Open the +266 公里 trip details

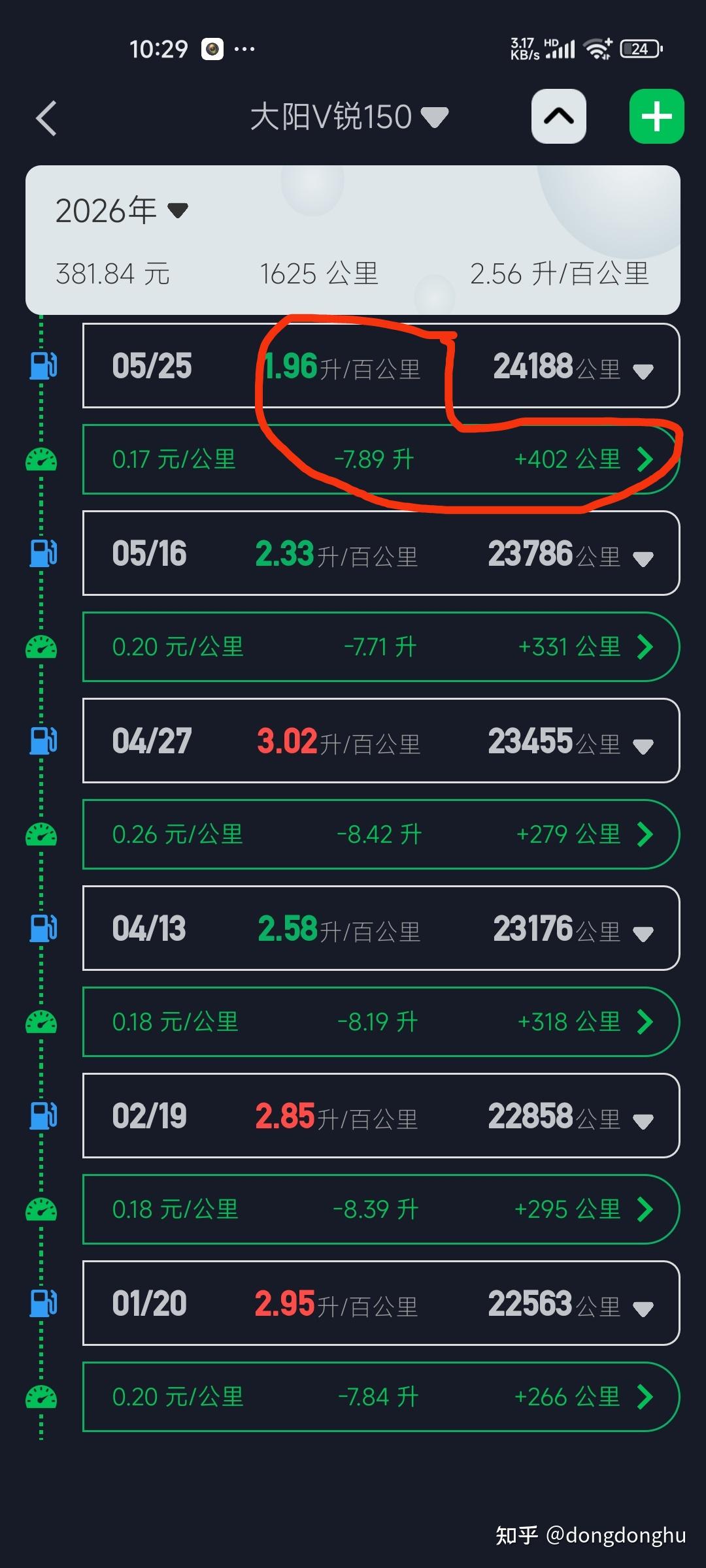[381, 1397]
